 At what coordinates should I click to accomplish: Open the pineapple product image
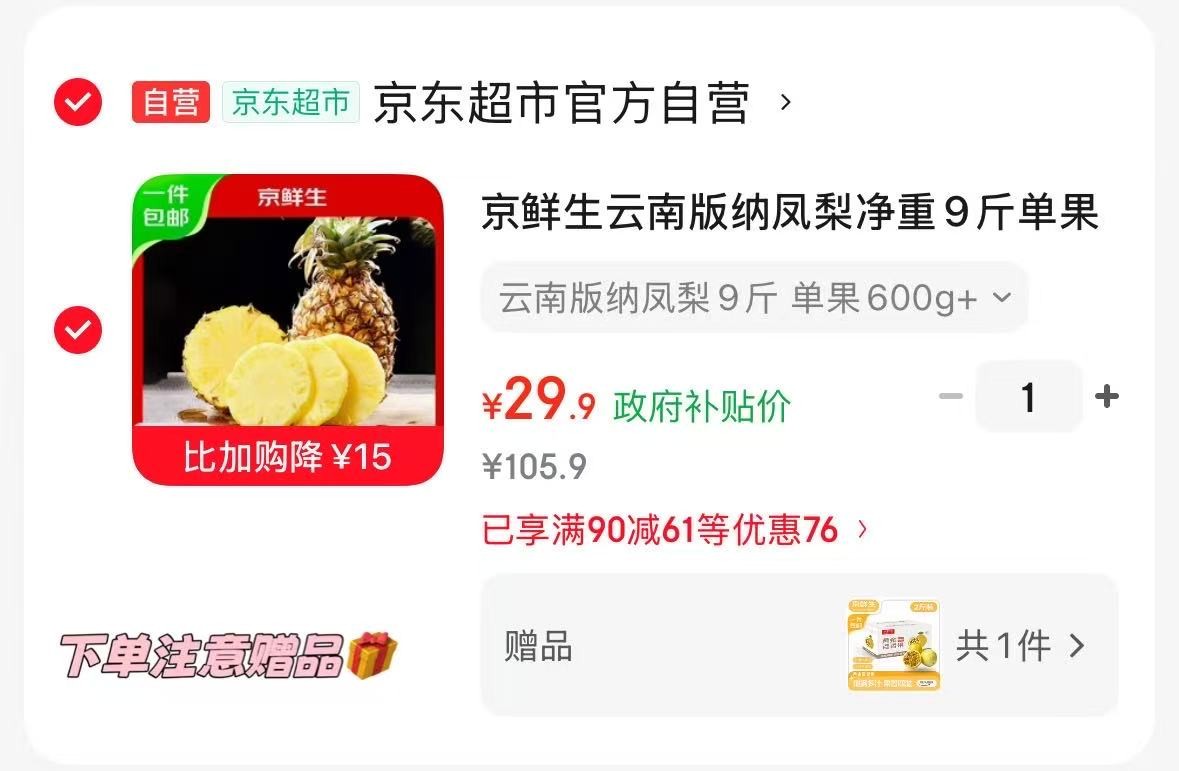(x=288, y=329)
